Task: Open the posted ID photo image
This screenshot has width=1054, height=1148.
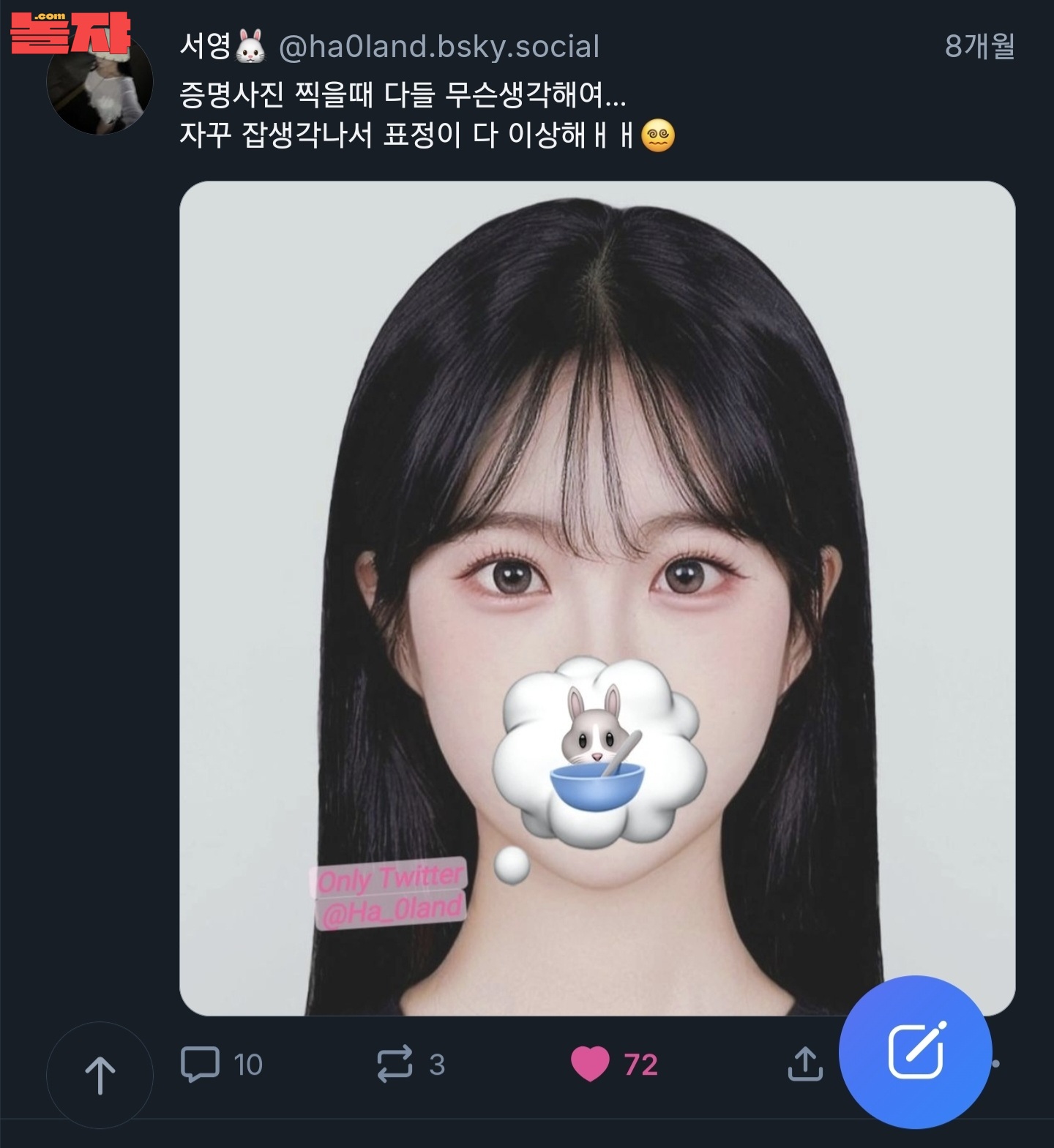Action: [x=597, y=512]
